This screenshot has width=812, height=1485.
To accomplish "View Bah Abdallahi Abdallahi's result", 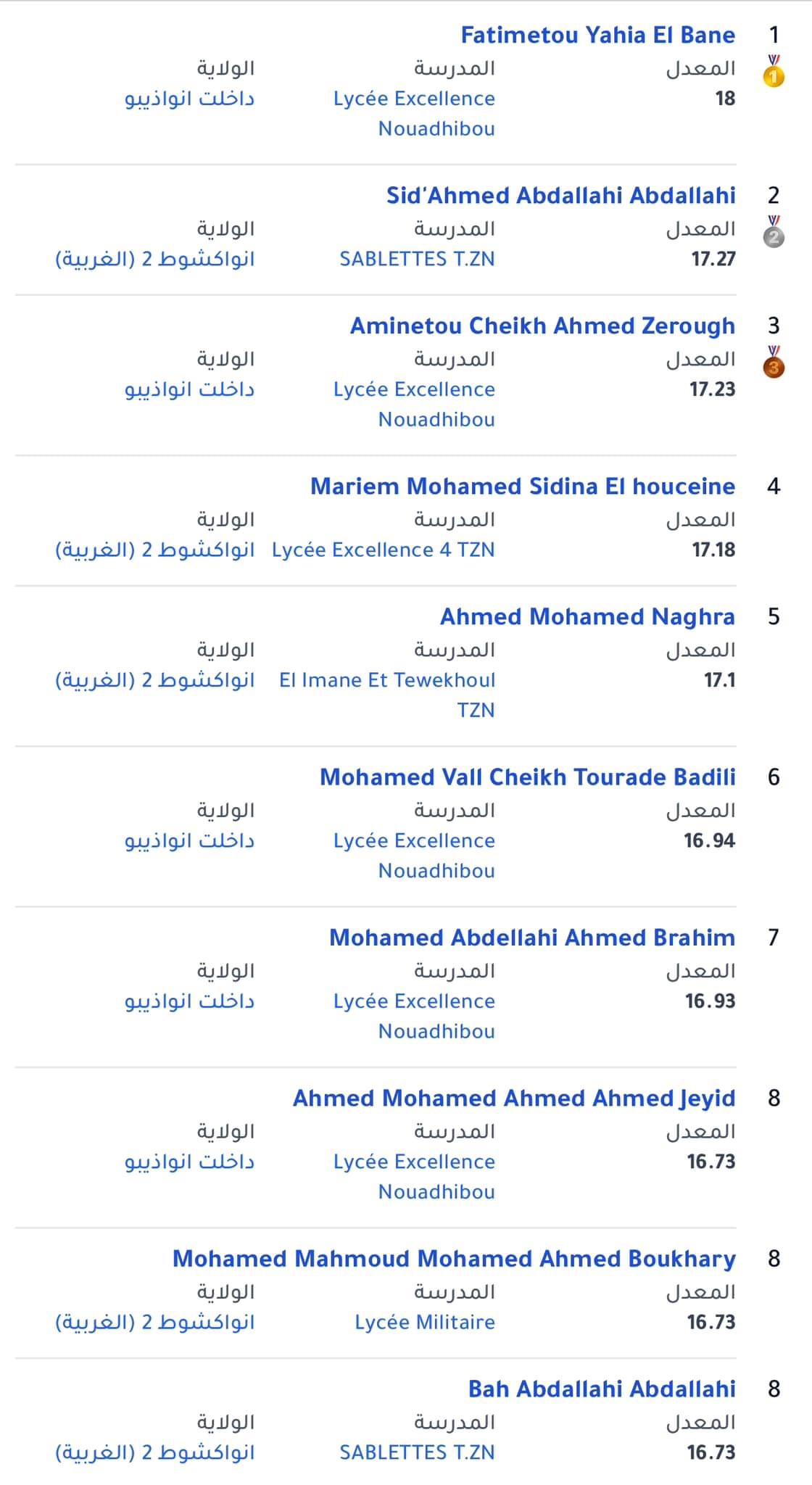I will [602, 1389].
